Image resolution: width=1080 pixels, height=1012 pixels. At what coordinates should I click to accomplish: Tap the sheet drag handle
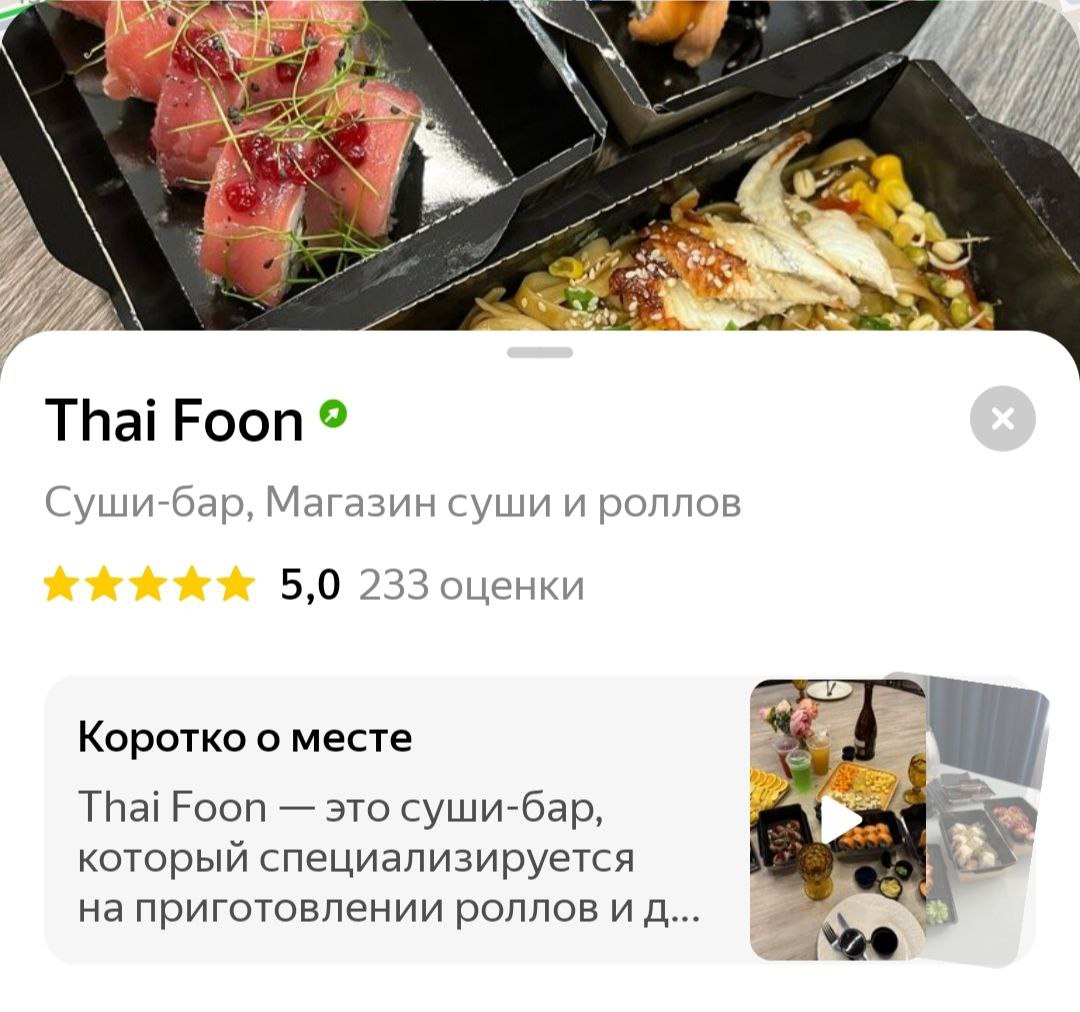pyautogui.click(x=540, y=352)
